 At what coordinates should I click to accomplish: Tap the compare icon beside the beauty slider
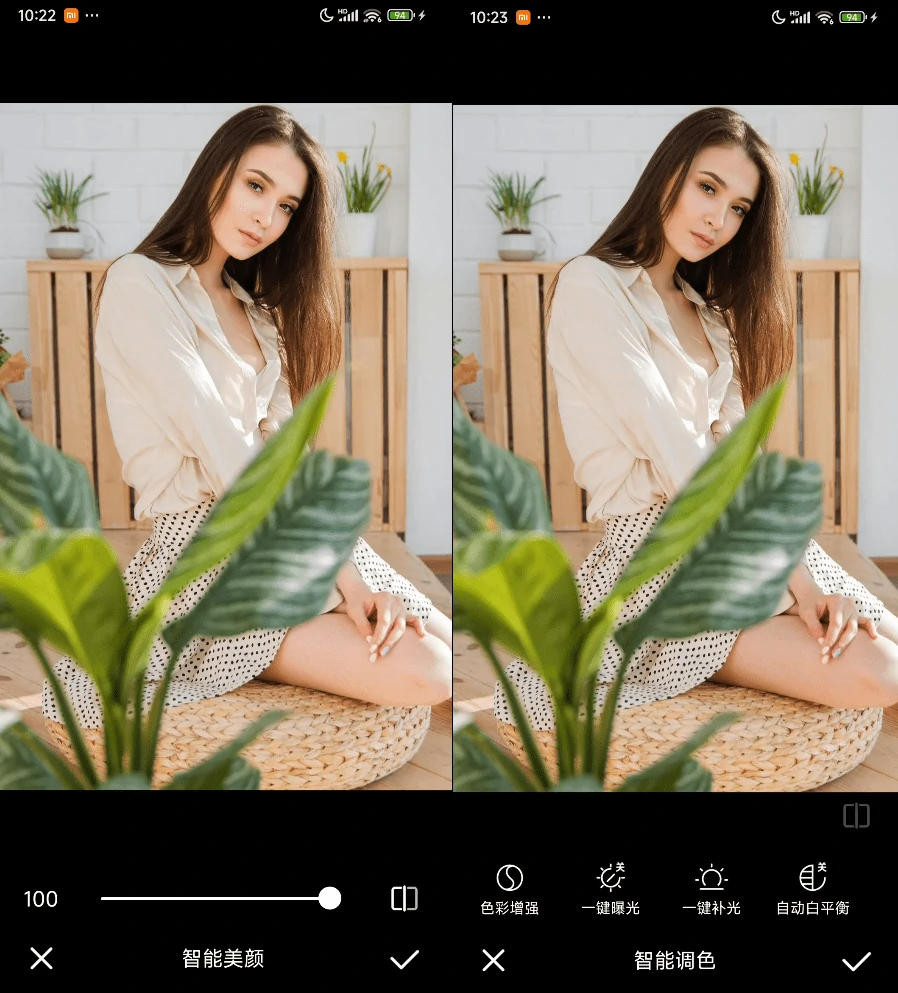pyautogui.click(x=404, y=898)
